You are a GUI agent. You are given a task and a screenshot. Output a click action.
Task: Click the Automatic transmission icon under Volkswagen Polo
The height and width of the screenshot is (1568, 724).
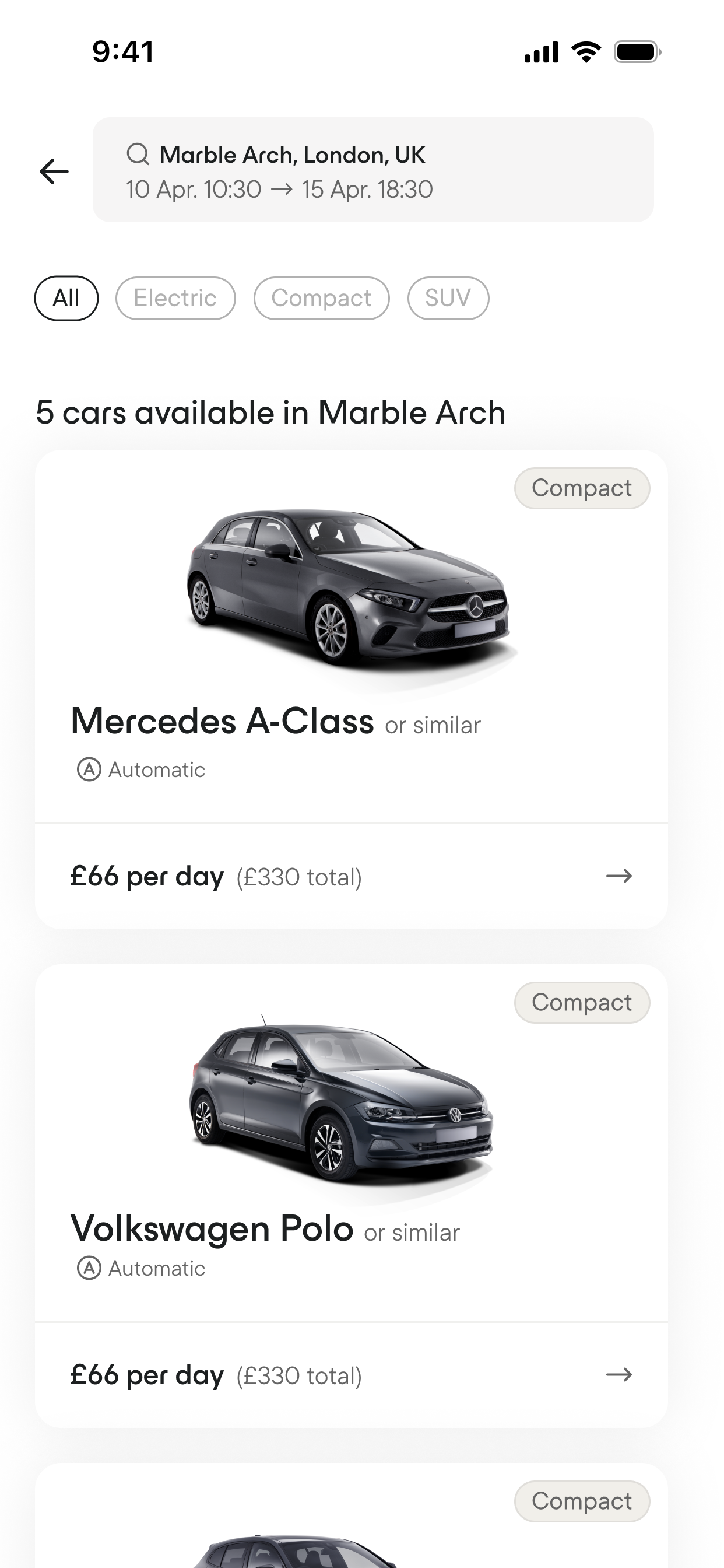pyautogui.click(x=89, y=1269)
